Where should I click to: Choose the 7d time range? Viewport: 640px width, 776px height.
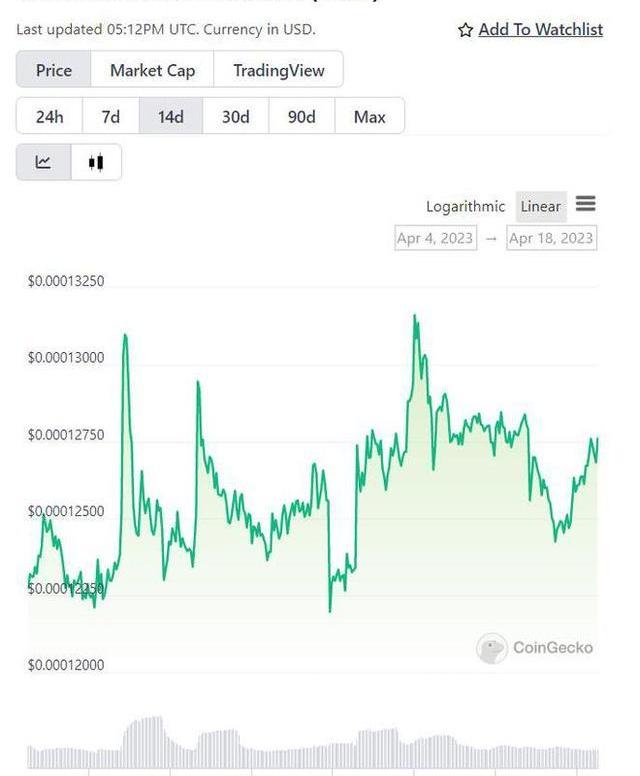(x=110, y=117)
